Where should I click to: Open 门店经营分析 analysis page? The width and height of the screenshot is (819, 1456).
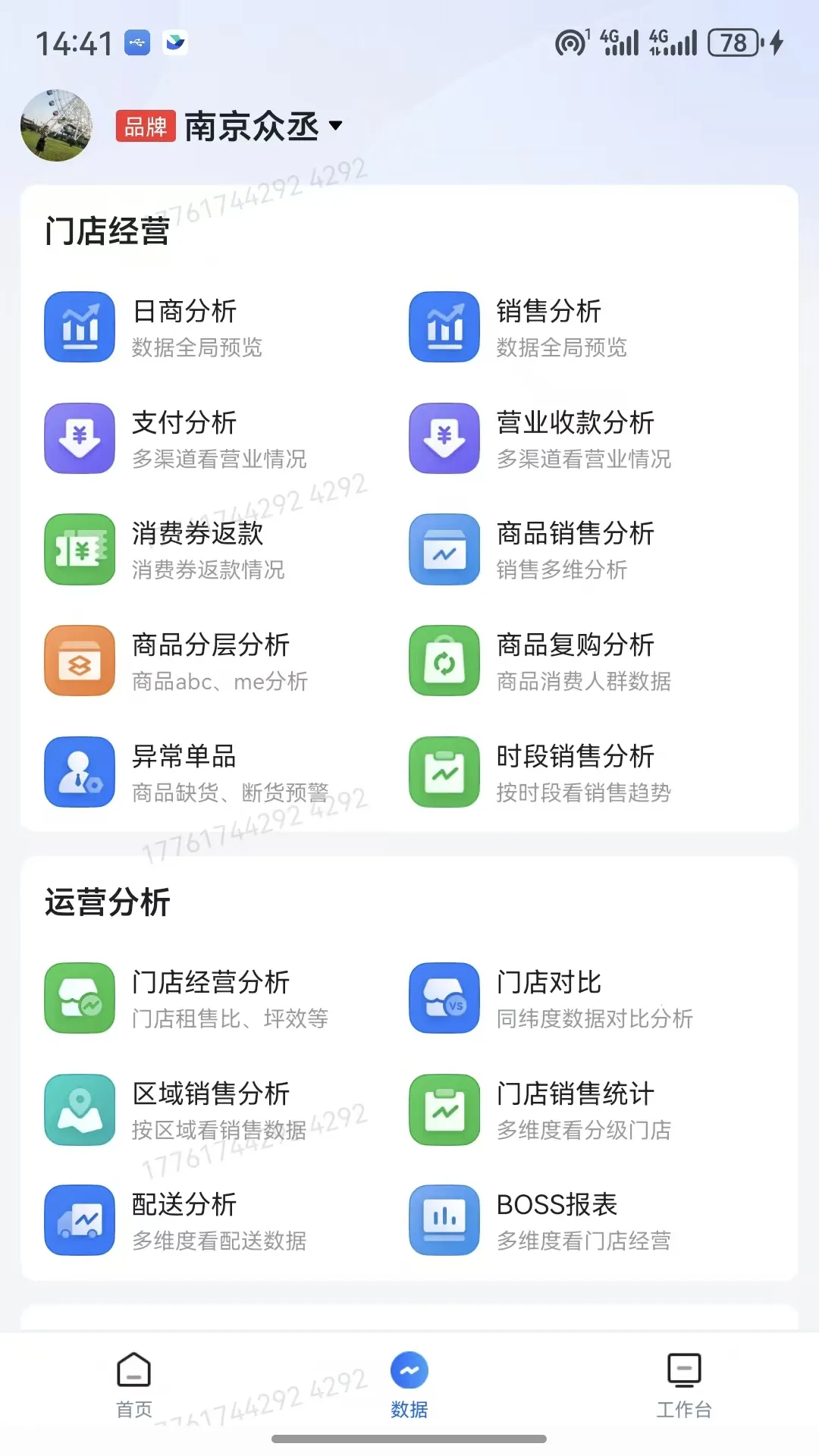tap(79, 998)
